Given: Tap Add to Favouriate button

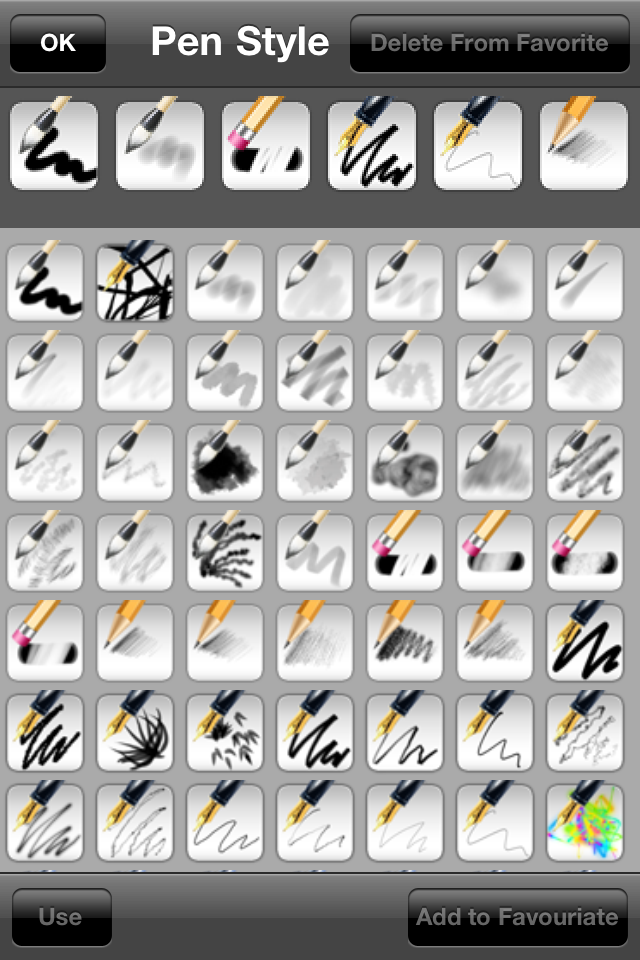Looking at the screenshot, I should [x=517, y=917].
